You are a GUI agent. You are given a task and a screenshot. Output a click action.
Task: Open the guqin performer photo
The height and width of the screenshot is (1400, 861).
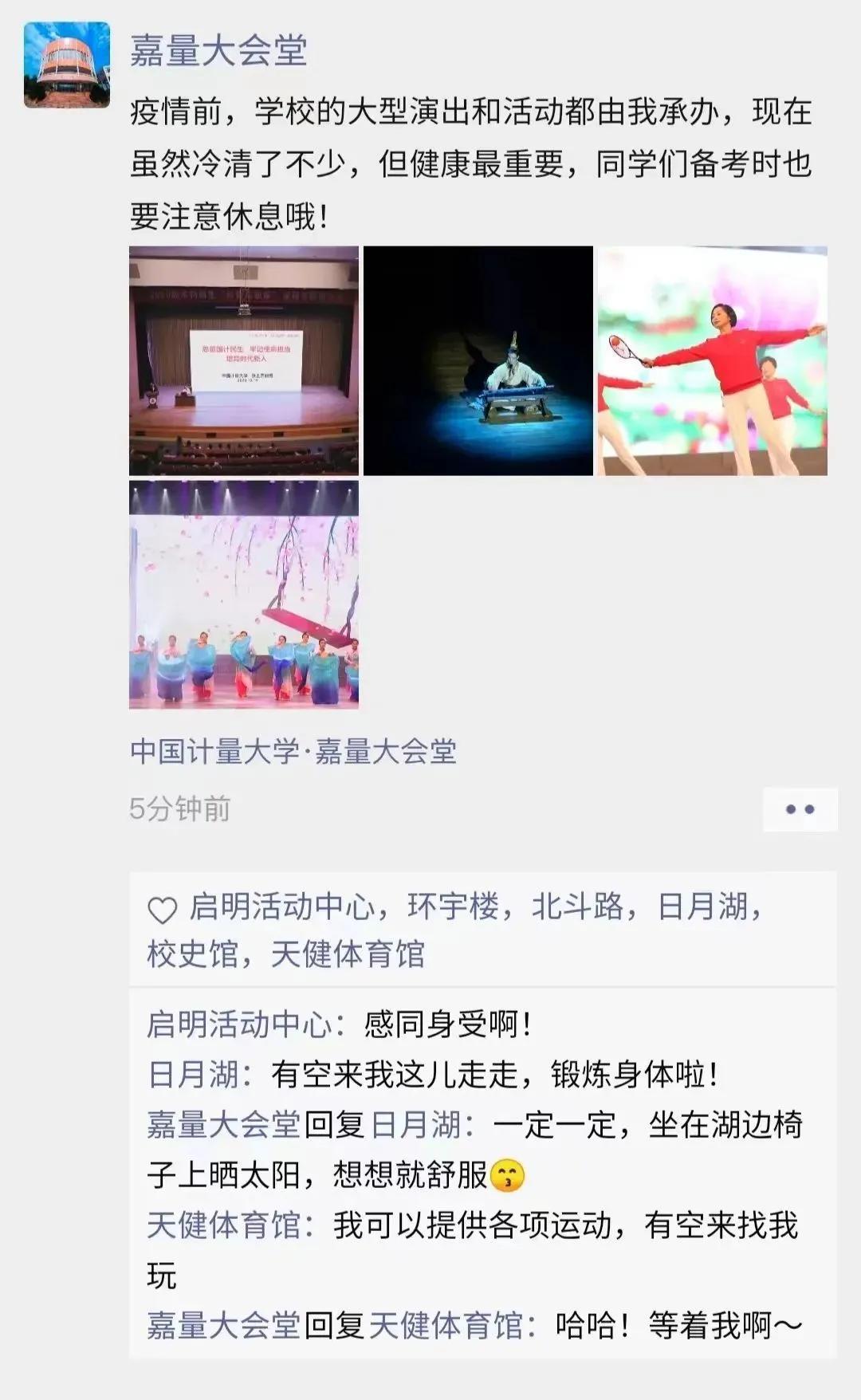[x=478, y=360]
